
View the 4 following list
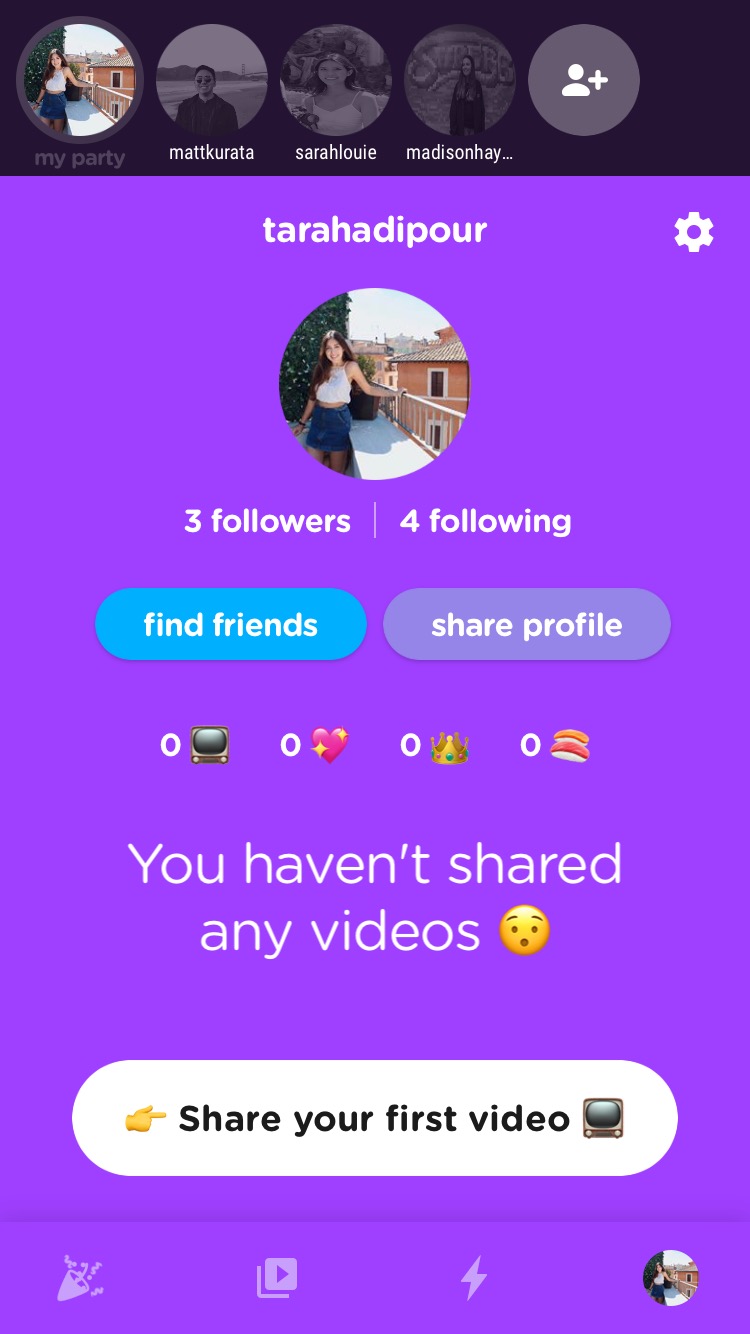[486, 521]
